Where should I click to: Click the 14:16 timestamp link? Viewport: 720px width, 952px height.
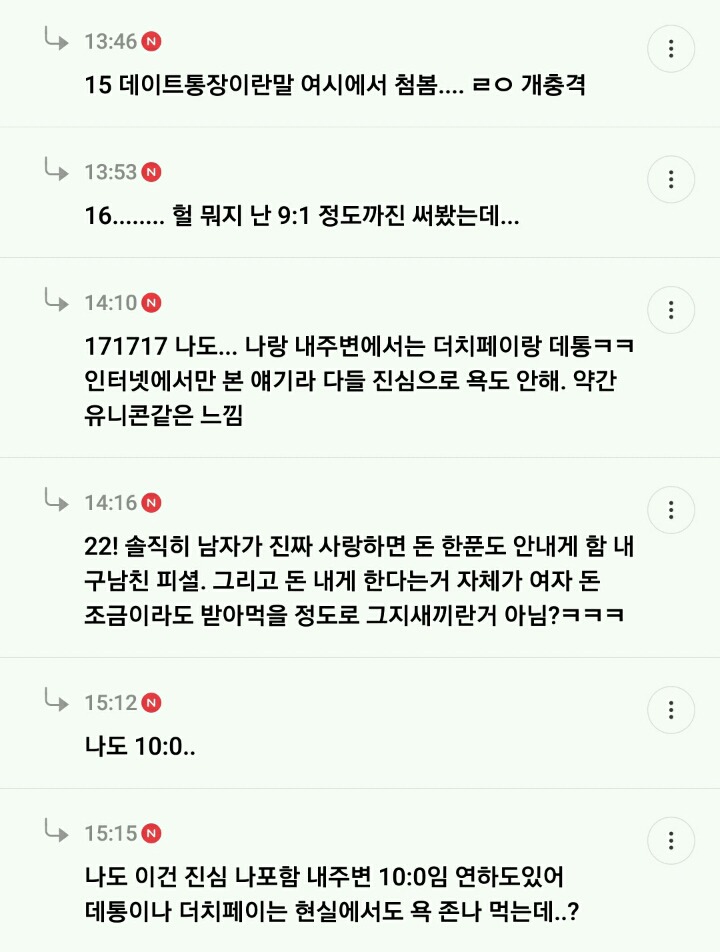(x=110, y=504)
